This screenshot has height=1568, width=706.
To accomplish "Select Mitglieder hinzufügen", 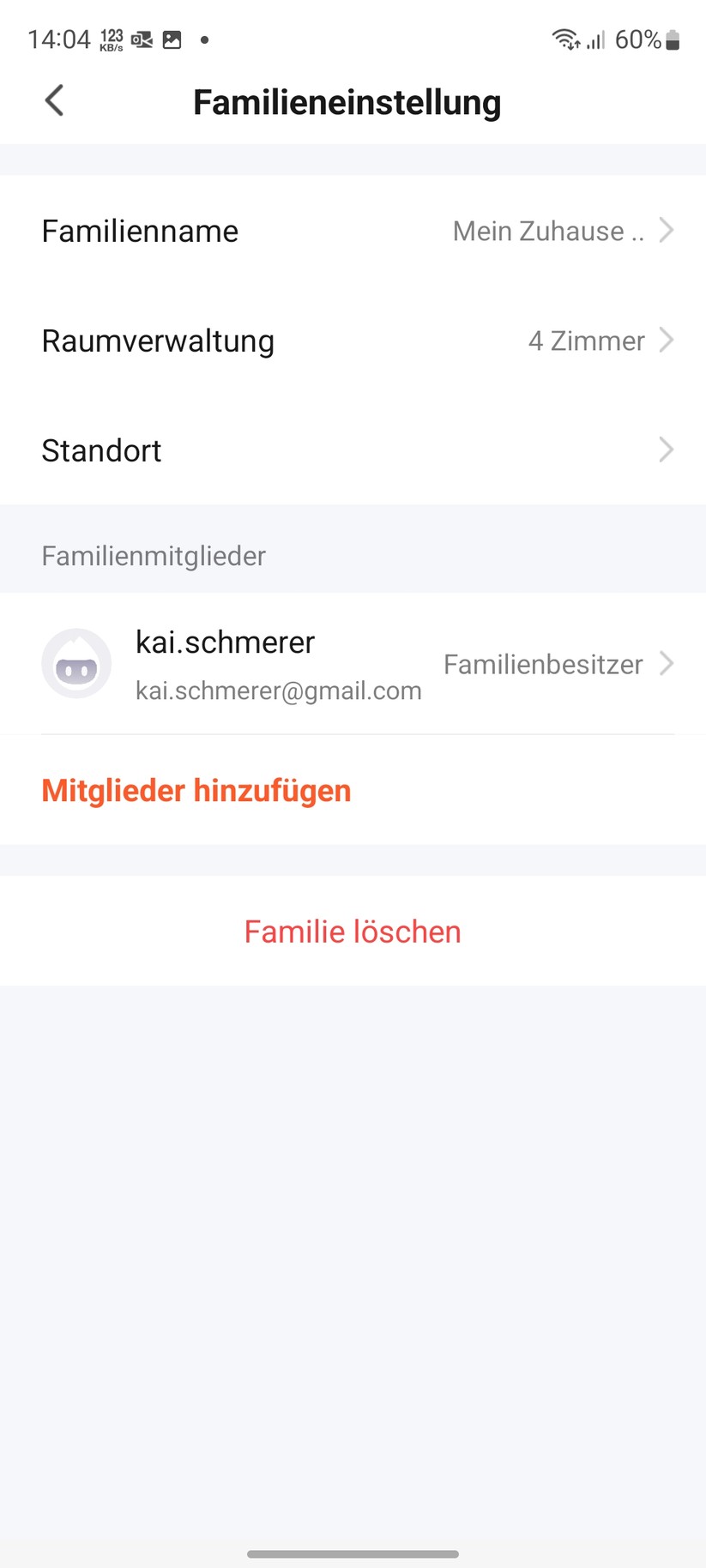I will (x=196, y=790).
